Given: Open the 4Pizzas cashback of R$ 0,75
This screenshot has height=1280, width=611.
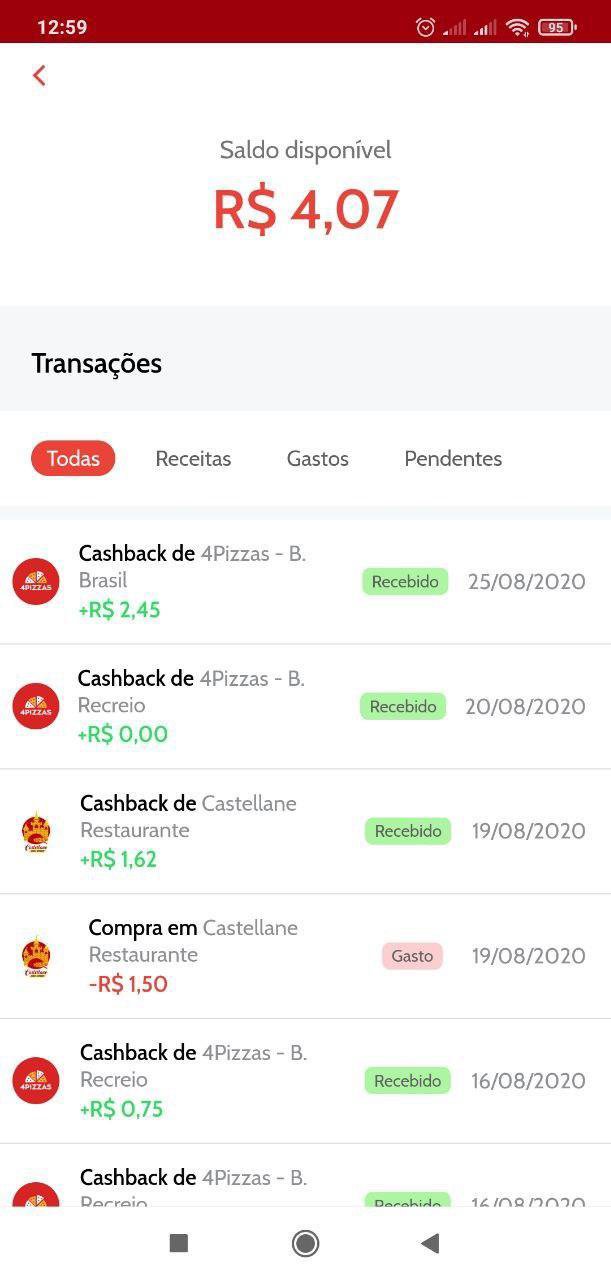Looking at the screenshot, I should (305, 1081).
